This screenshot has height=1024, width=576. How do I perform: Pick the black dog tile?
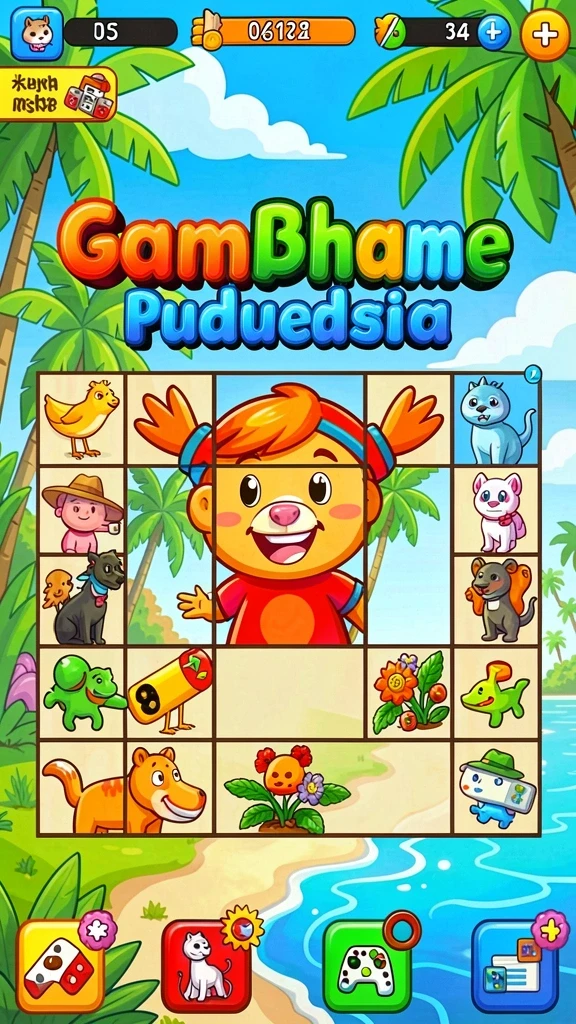[82, 601]
